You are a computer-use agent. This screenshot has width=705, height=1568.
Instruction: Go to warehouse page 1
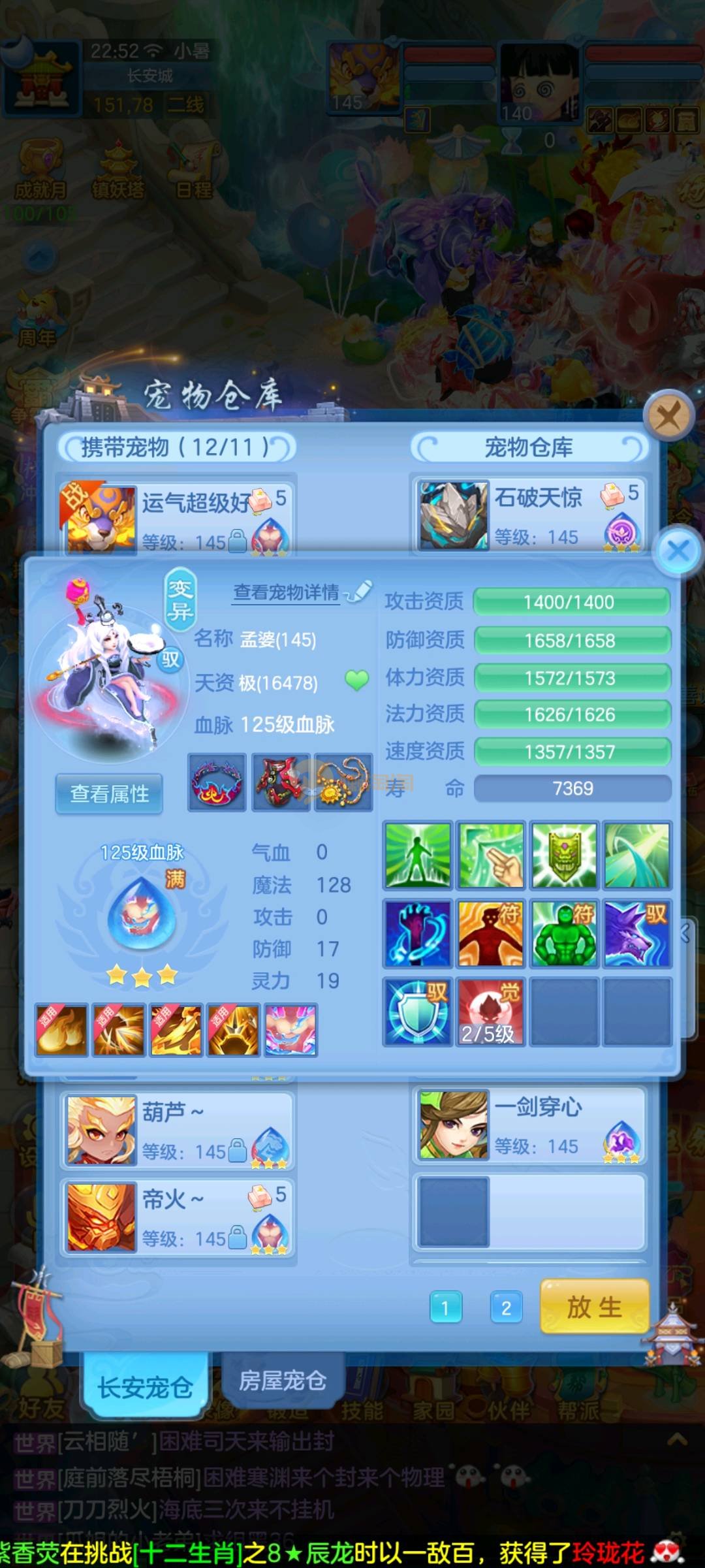pos(445,1308)
